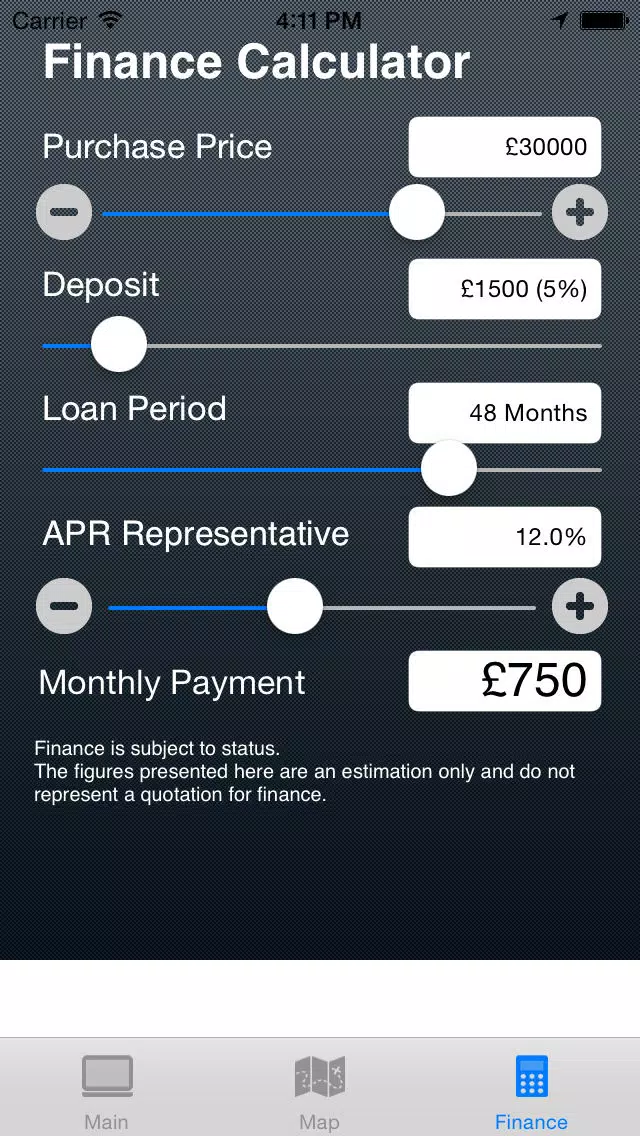Viewport: 640px width, 1136px height.
Task: Decrease the Purchase Price with minus button
Action: tap(64, 212)
